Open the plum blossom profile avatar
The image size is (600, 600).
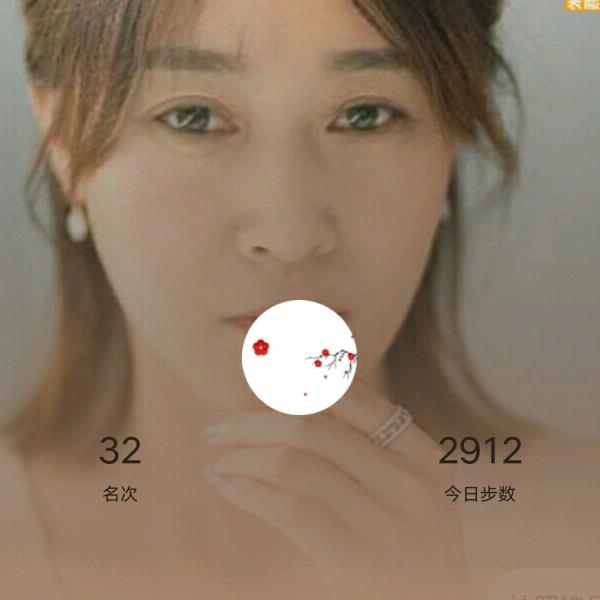(x=300, y=357)
